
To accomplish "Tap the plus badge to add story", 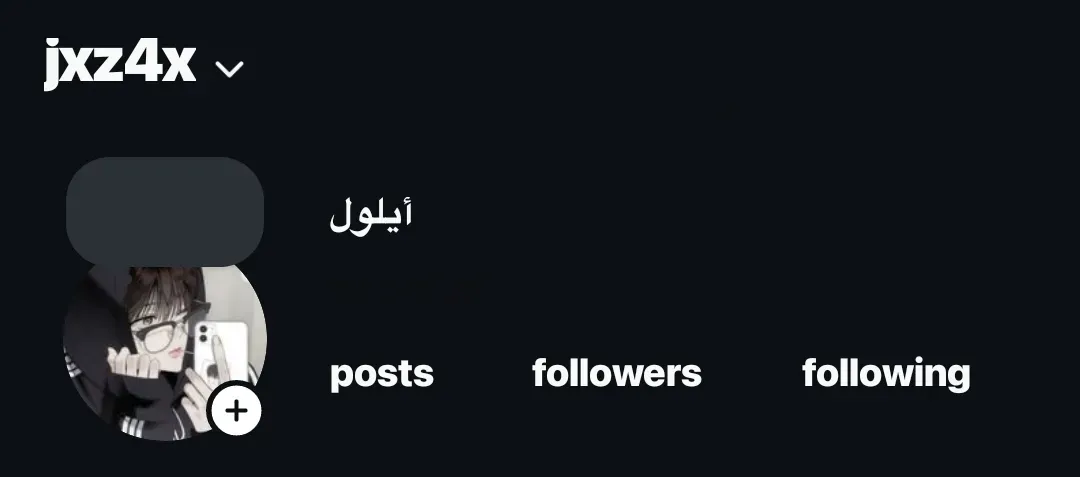I will [236, 411].
